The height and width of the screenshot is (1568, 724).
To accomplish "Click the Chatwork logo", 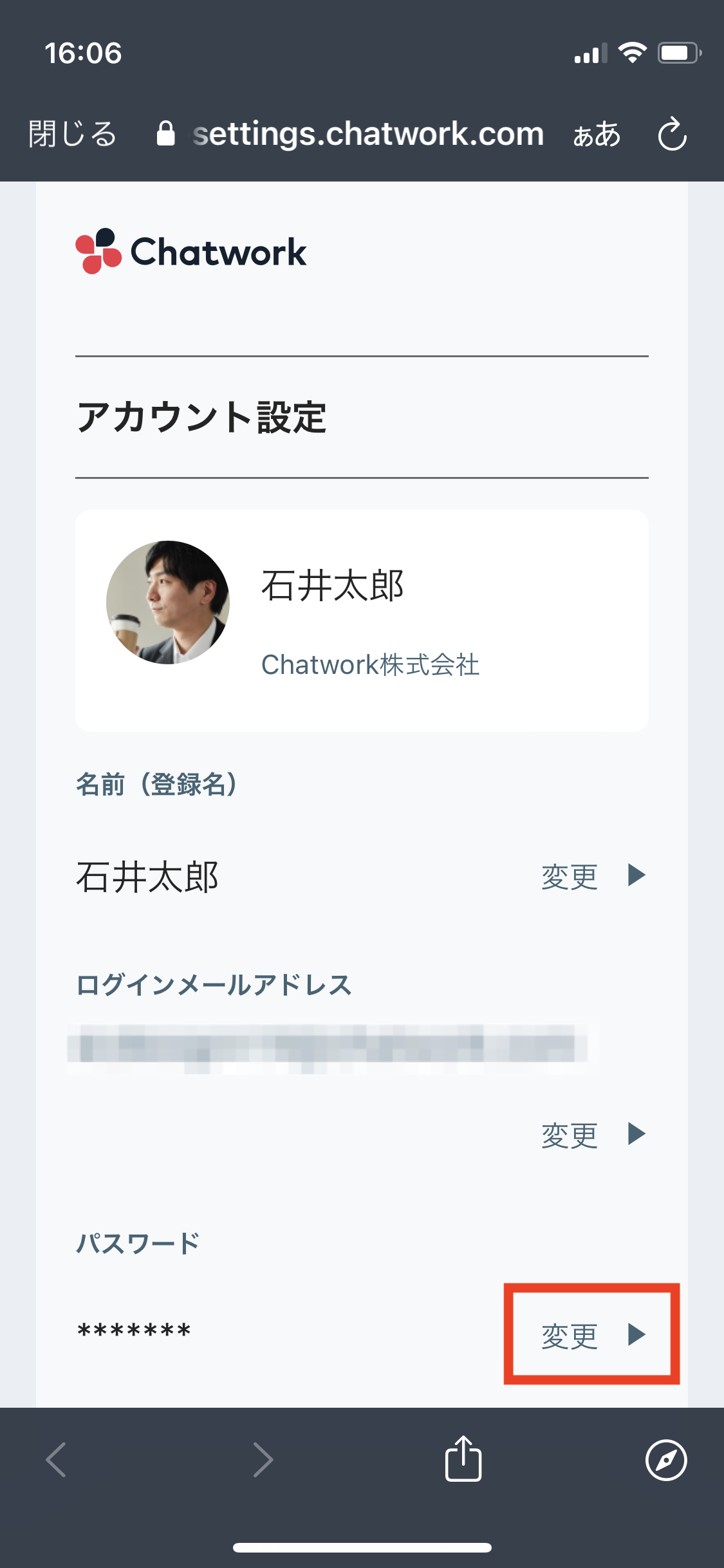I will (190, 251).
